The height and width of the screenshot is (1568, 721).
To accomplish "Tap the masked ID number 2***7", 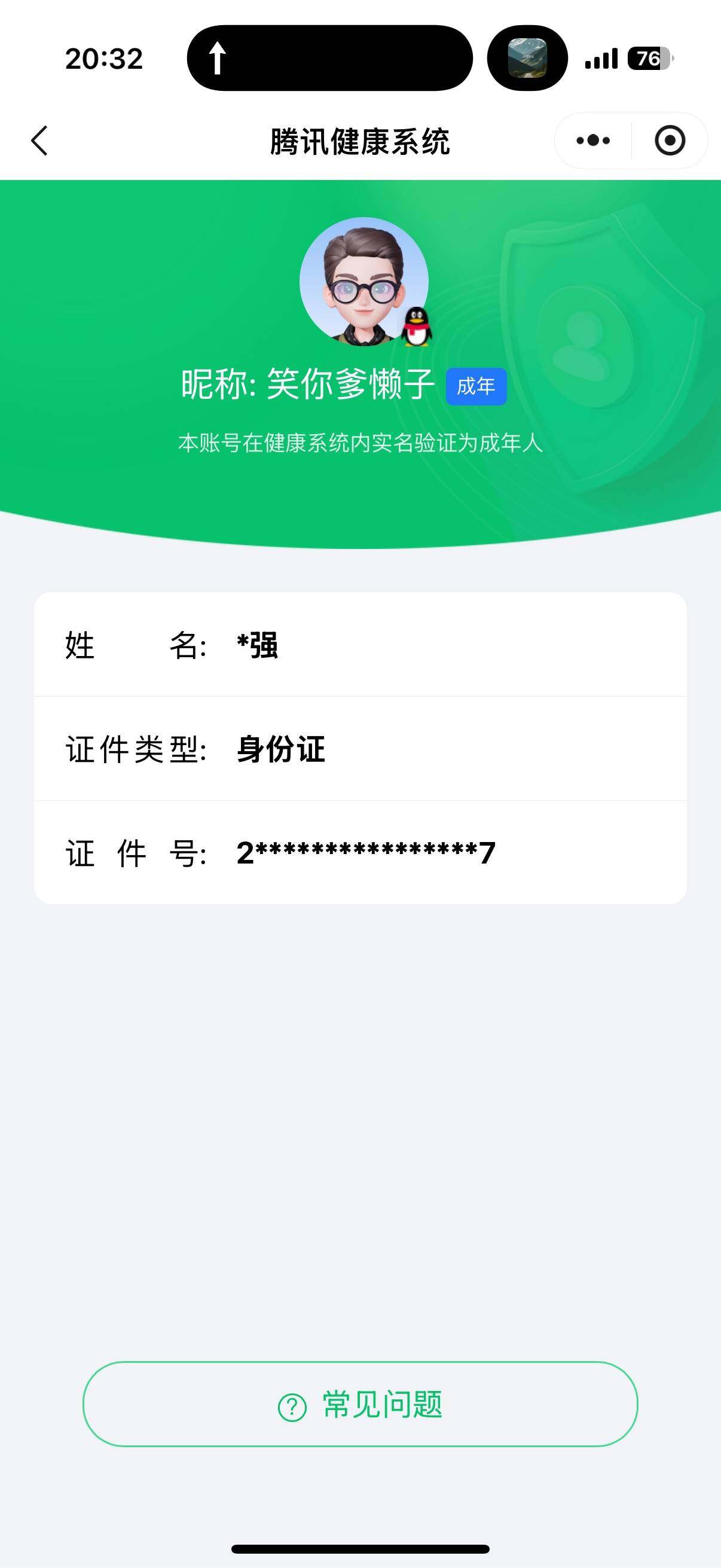I will point(365,854).
